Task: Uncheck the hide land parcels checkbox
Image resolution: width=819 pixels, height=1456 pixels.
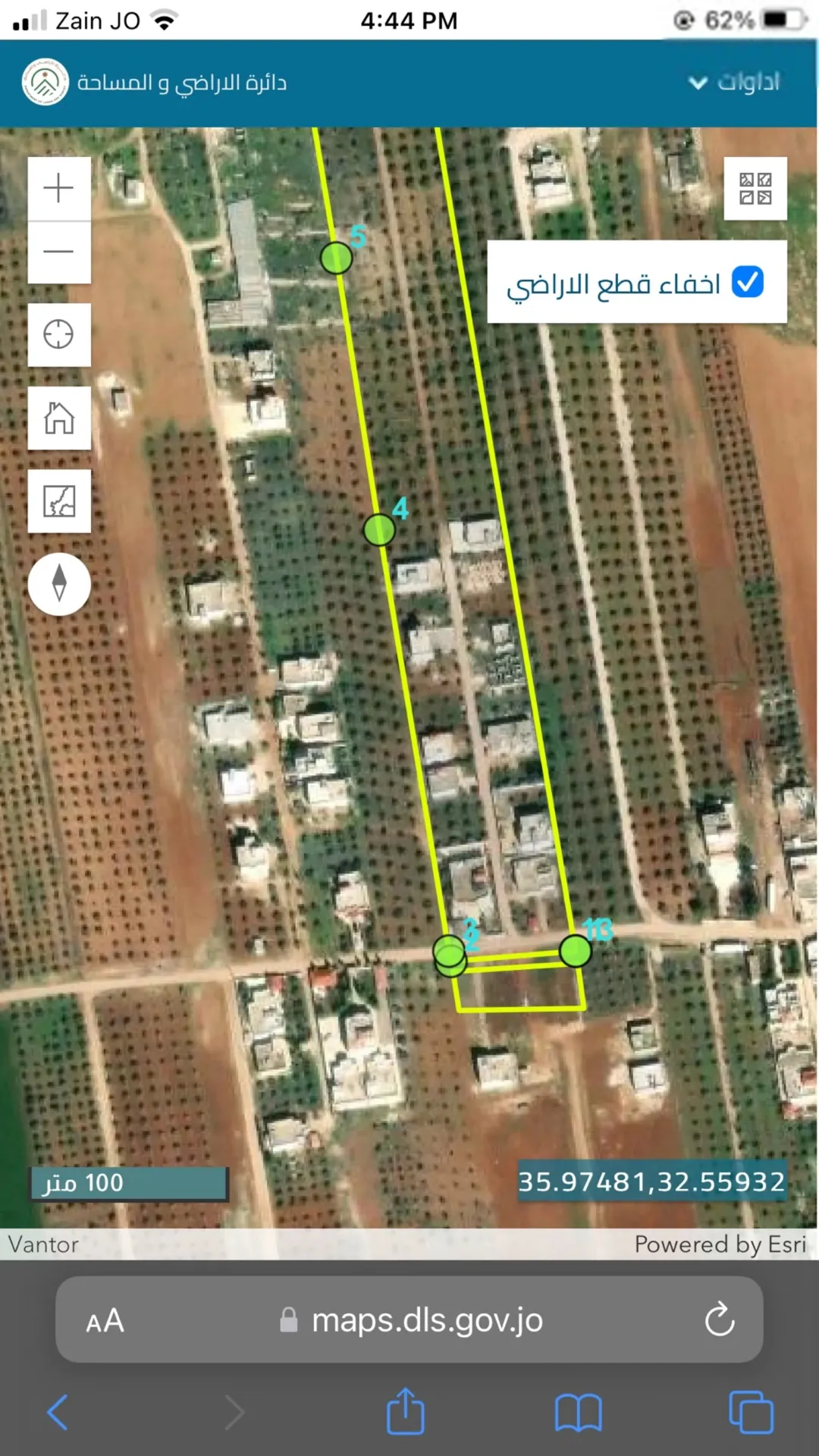Action: coord(748,282)
